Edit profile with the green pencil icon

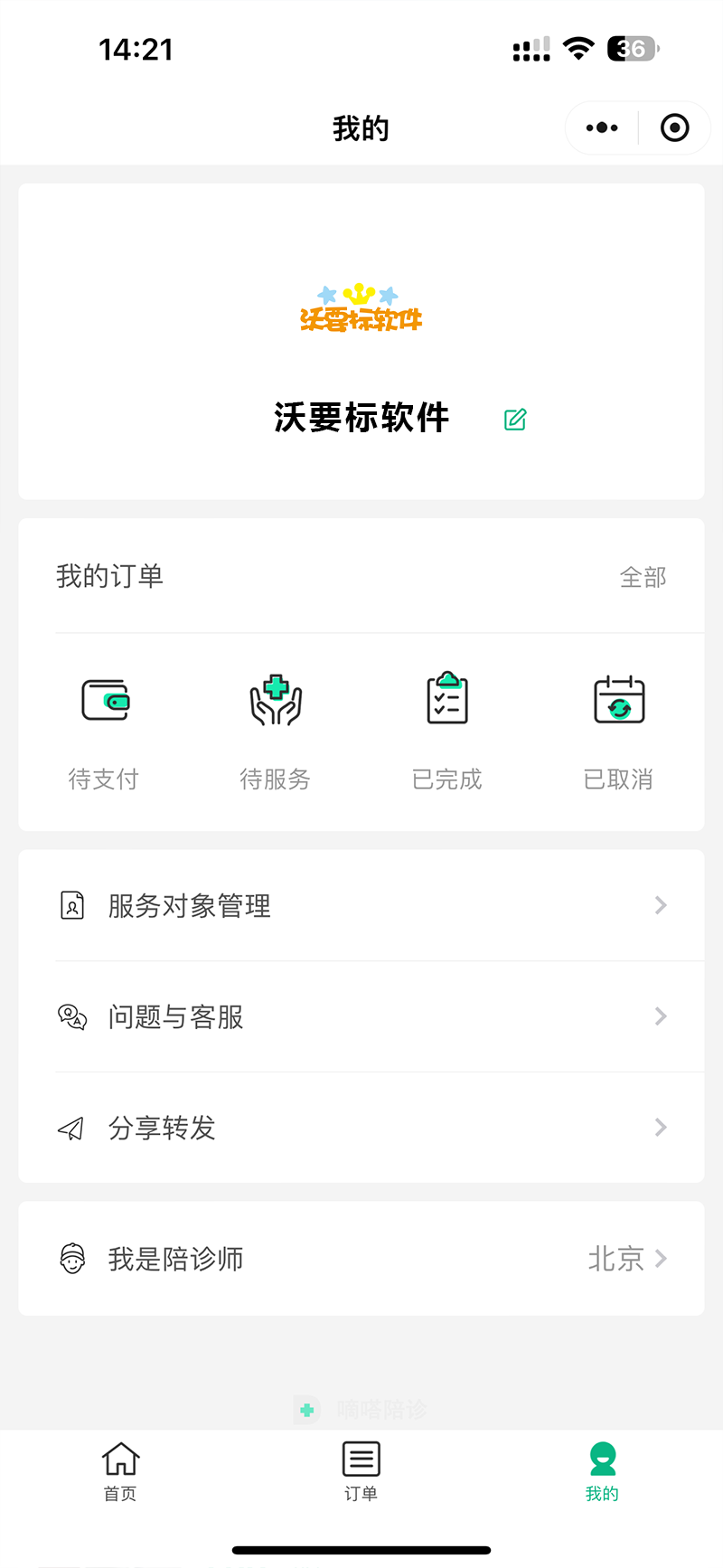[515, 419]
